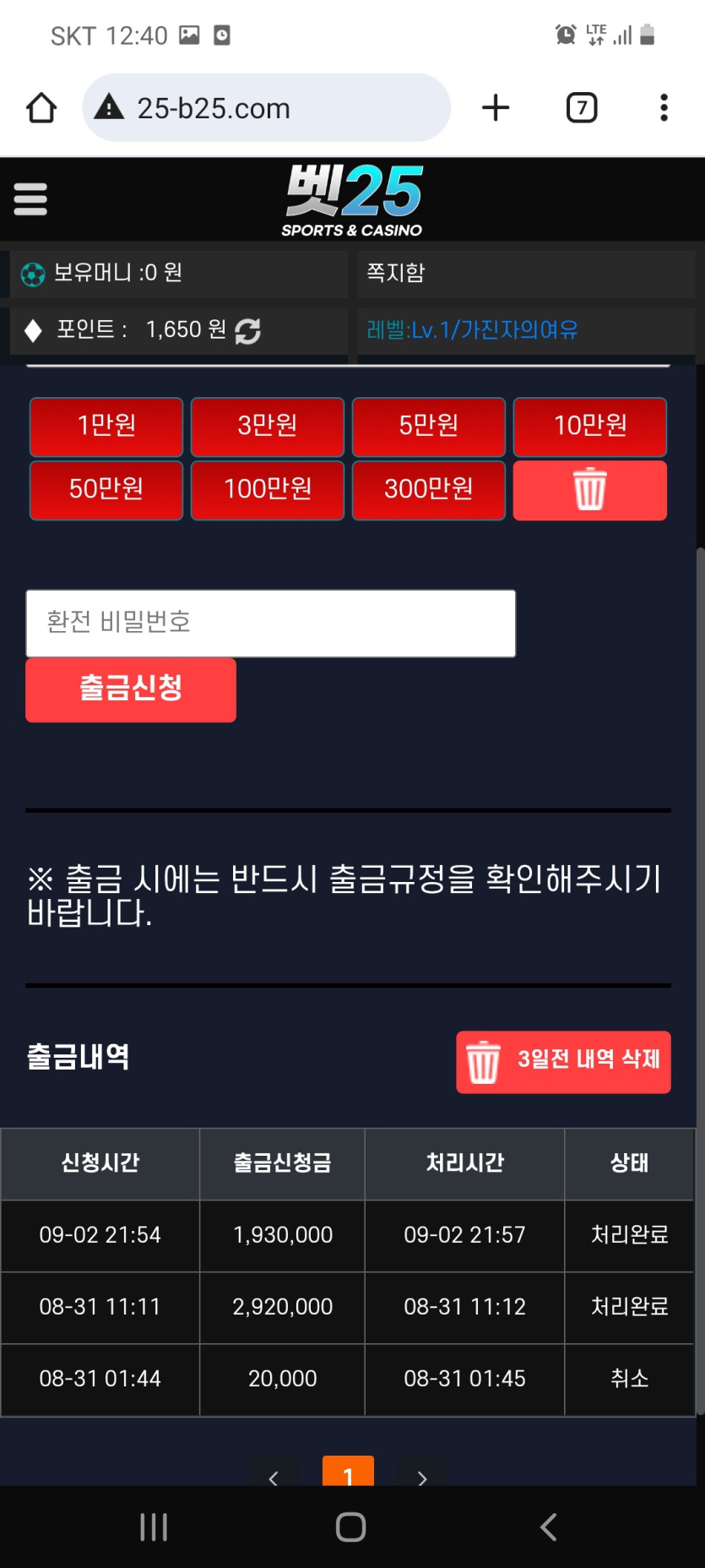Open the tab switcher showing 7 tabs
705x1568 pixels.
click(581, 108)
